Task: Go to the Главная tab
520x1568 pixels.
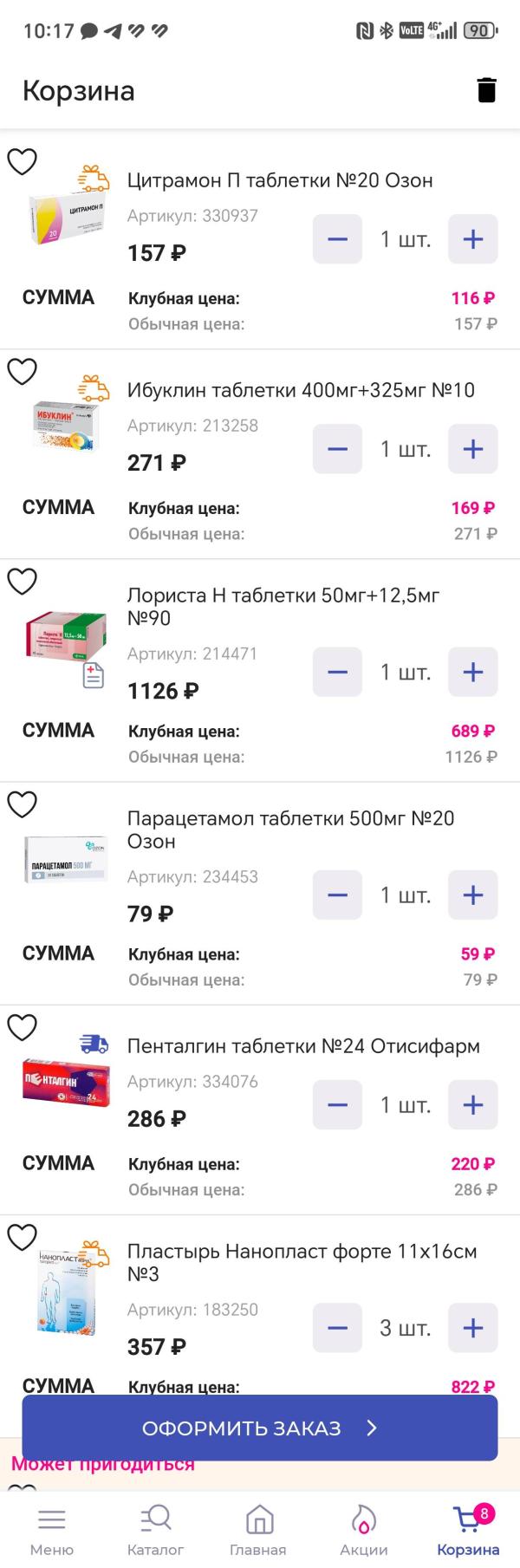Action: pos(258,1530)
